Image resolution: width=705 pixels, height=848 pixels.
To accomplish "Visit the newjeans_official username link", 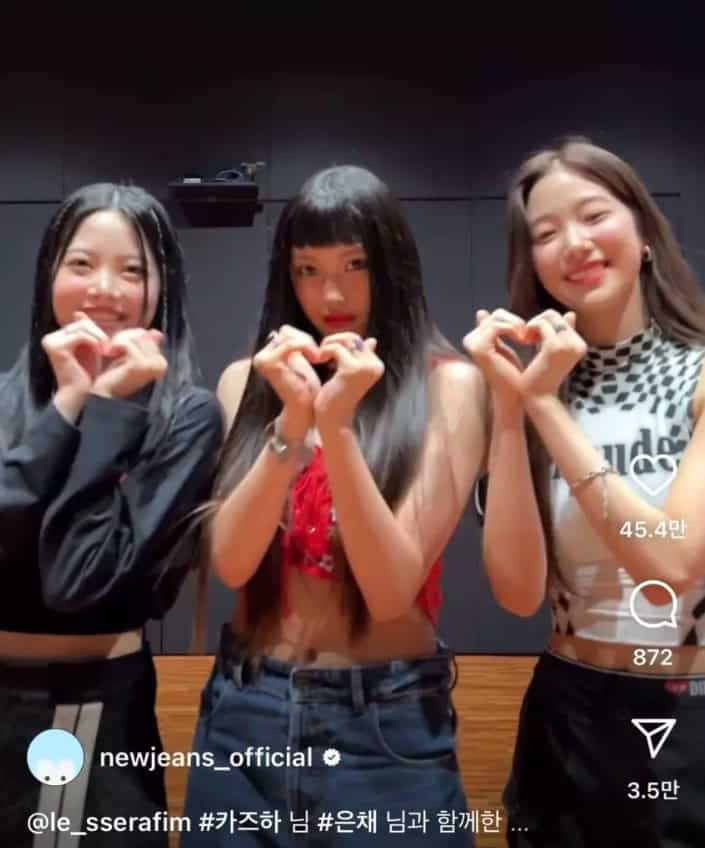I will click(x=206, y=758).
